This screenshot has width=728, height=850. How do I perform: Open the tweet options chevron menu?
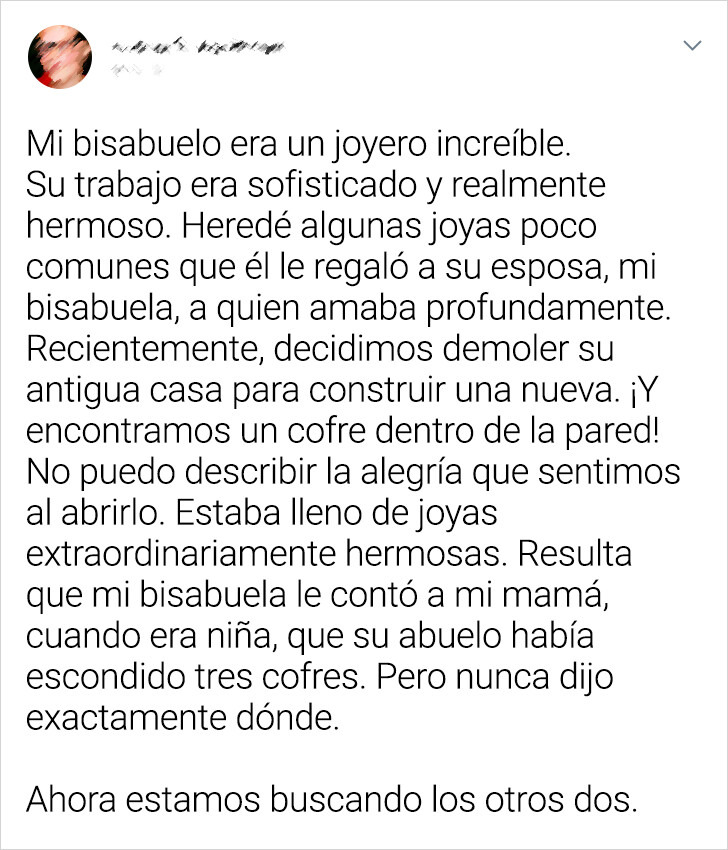tap(691, 47)
